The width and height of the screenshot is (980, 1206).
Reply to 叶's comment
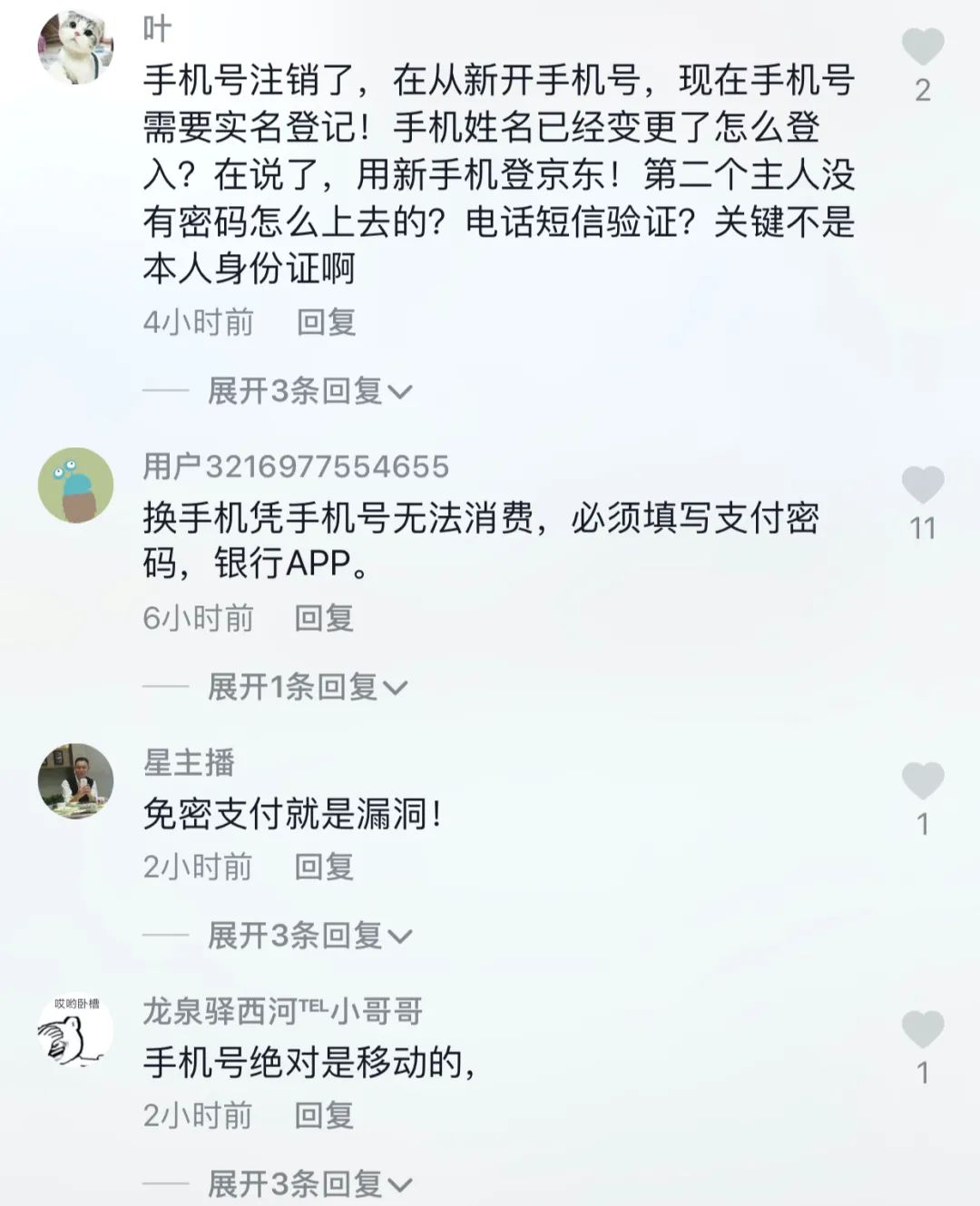[326, 322]
